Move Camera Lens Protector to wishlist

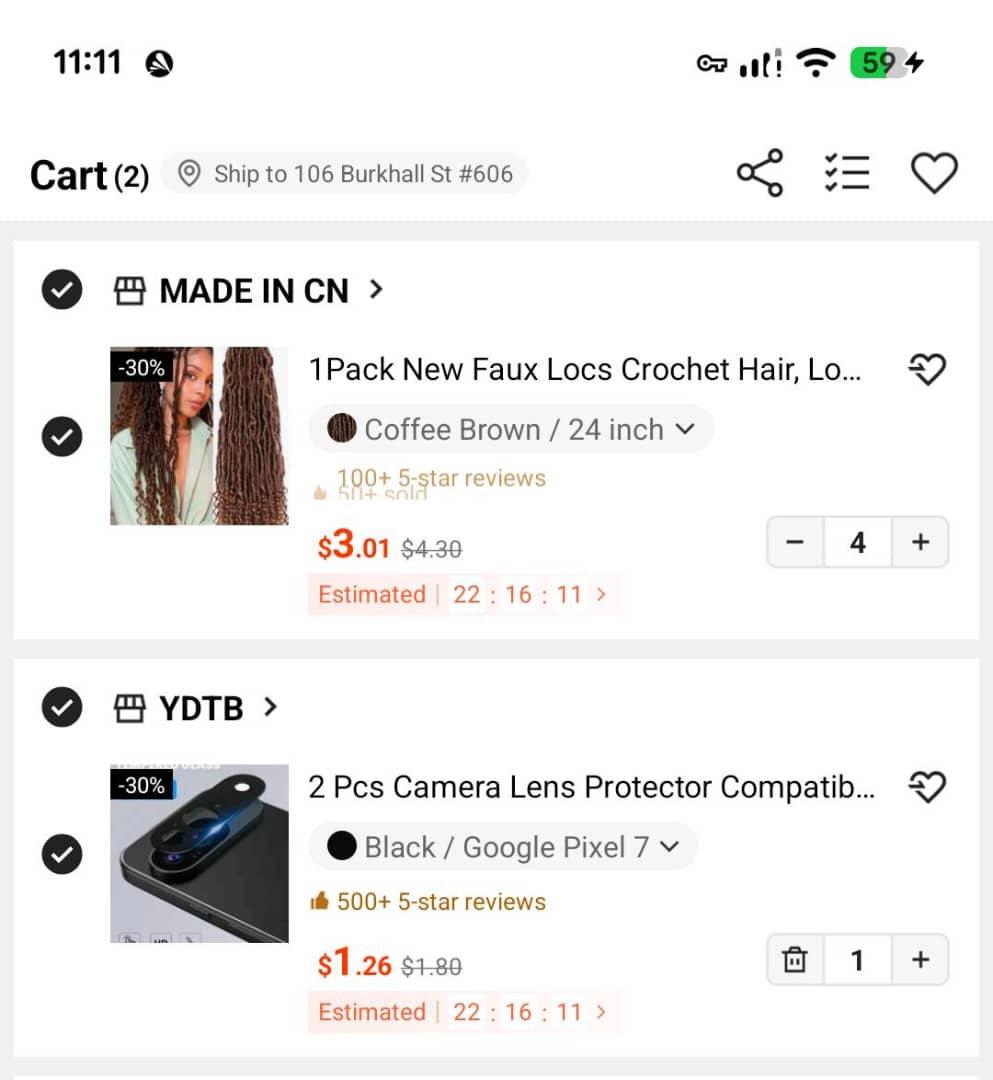pos(927,787)
